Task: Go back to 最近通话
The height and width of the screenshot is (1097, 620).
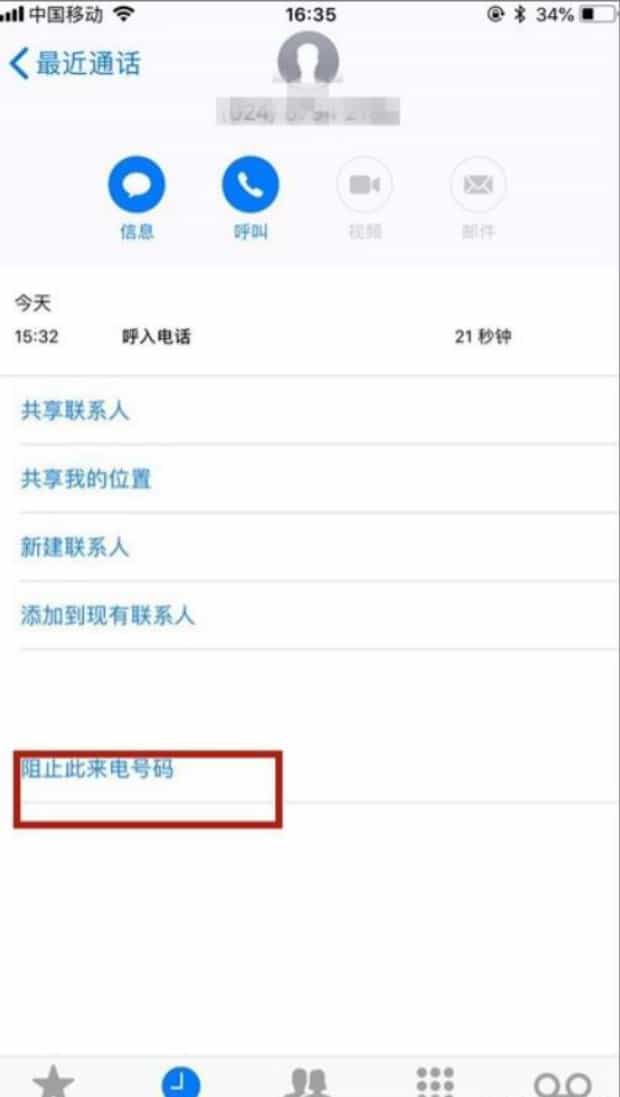Action: tap(75, 64)
